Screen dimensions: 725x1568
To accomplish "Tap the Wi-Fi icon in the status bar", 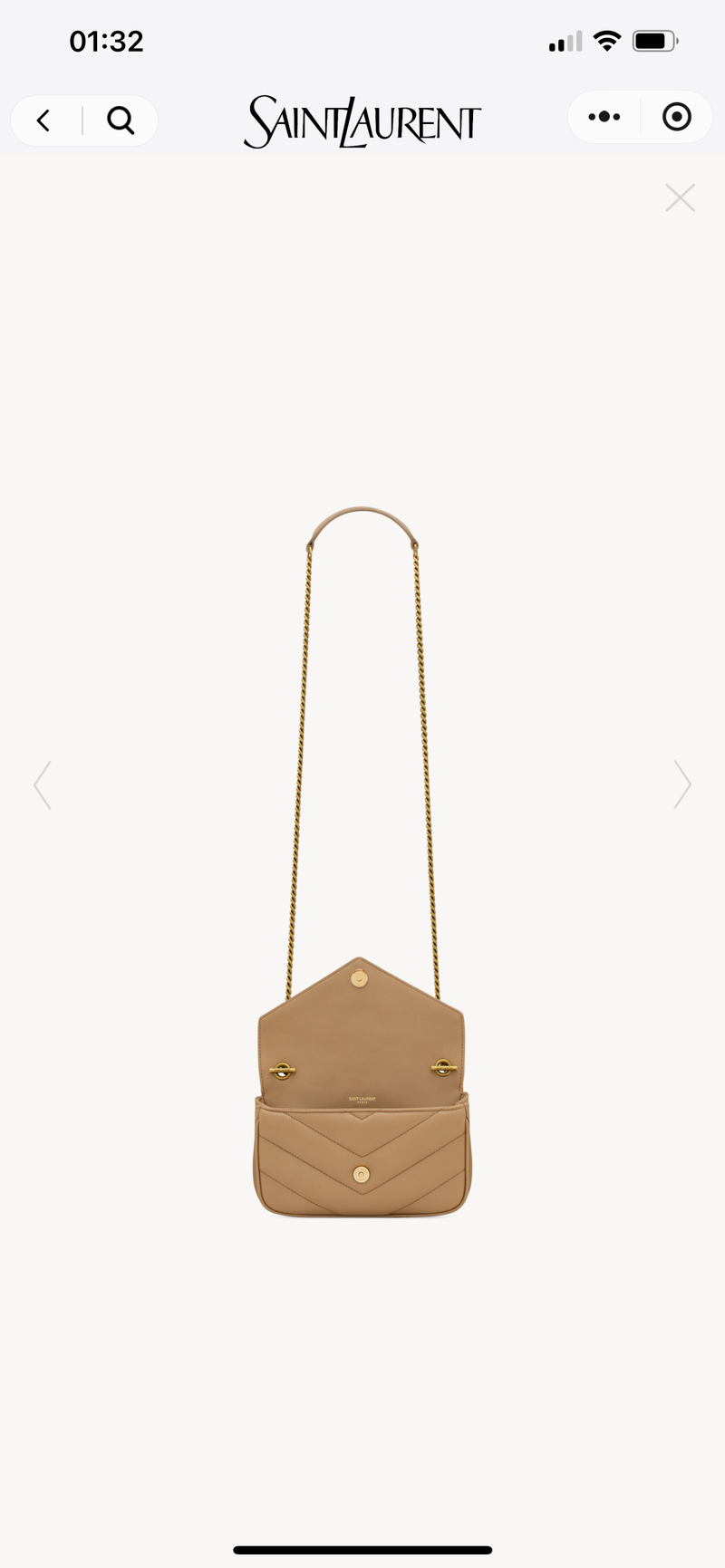I will 608,40.
